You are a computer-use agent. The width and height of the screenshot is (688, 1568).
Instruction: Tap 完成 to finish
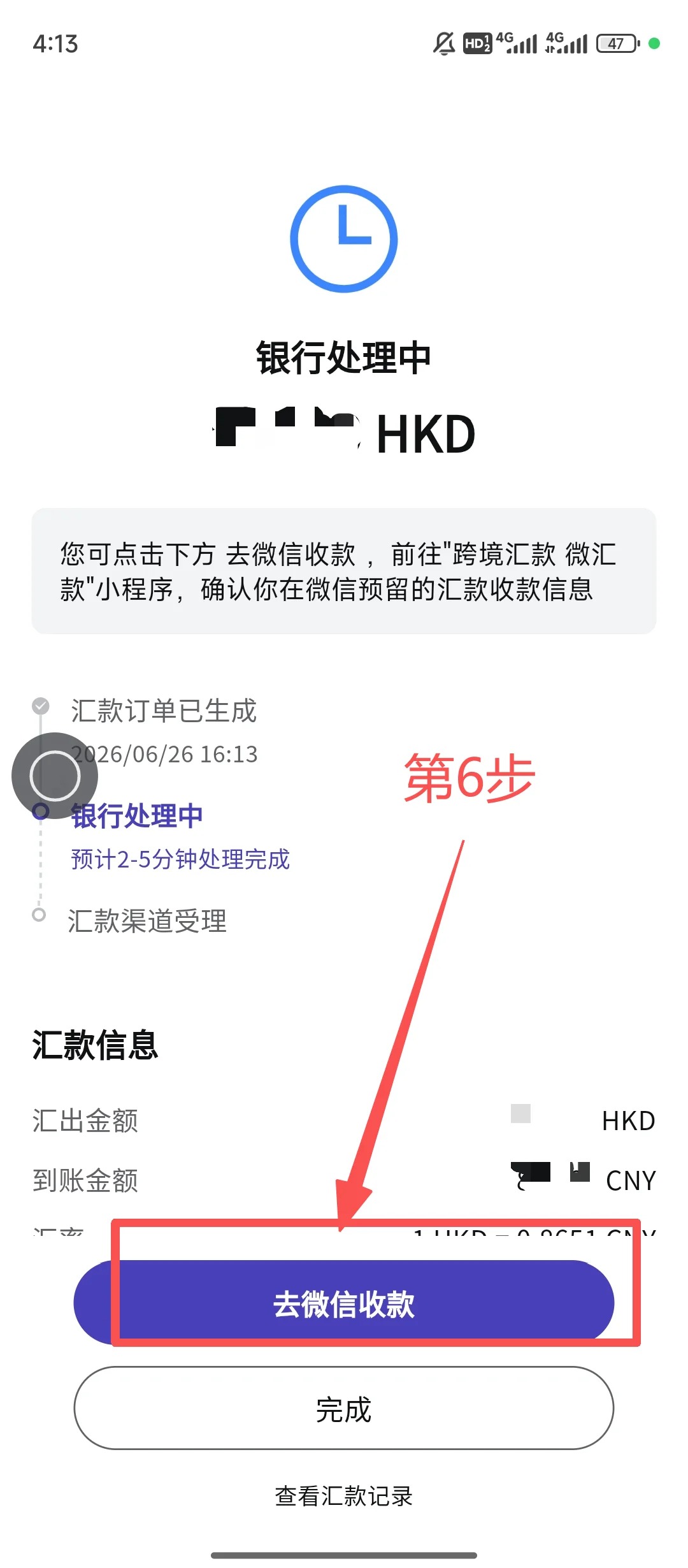[344, 1409]
